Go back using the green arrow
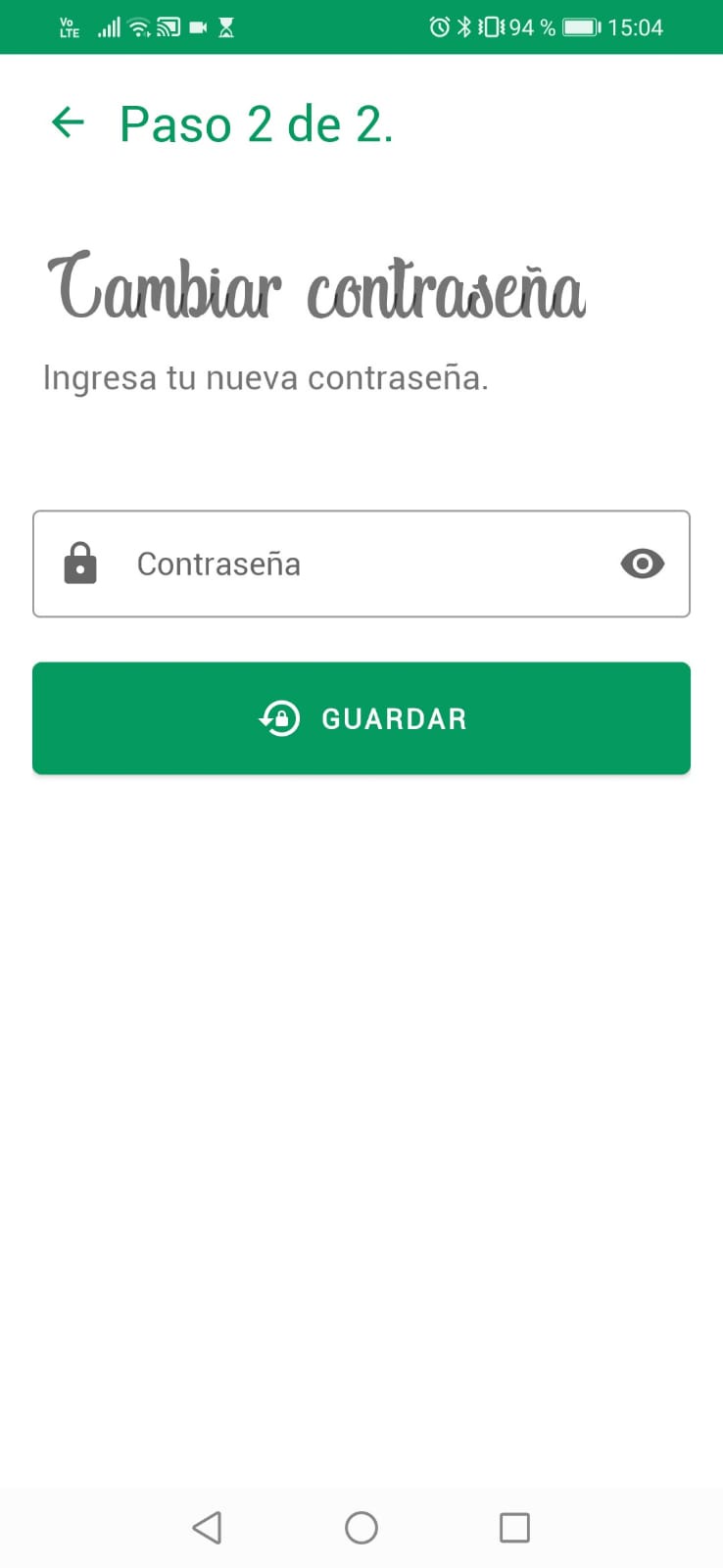 click(68, 123)
